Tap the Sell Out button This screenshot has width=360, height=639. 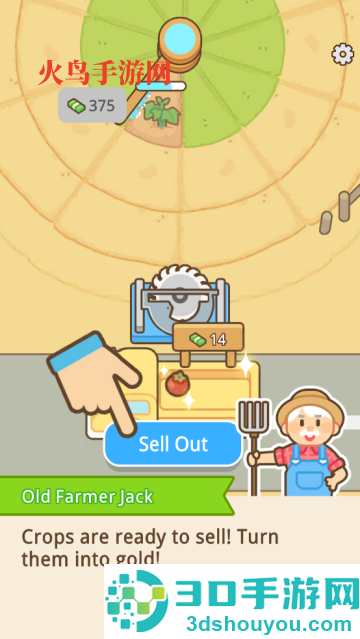173,444
